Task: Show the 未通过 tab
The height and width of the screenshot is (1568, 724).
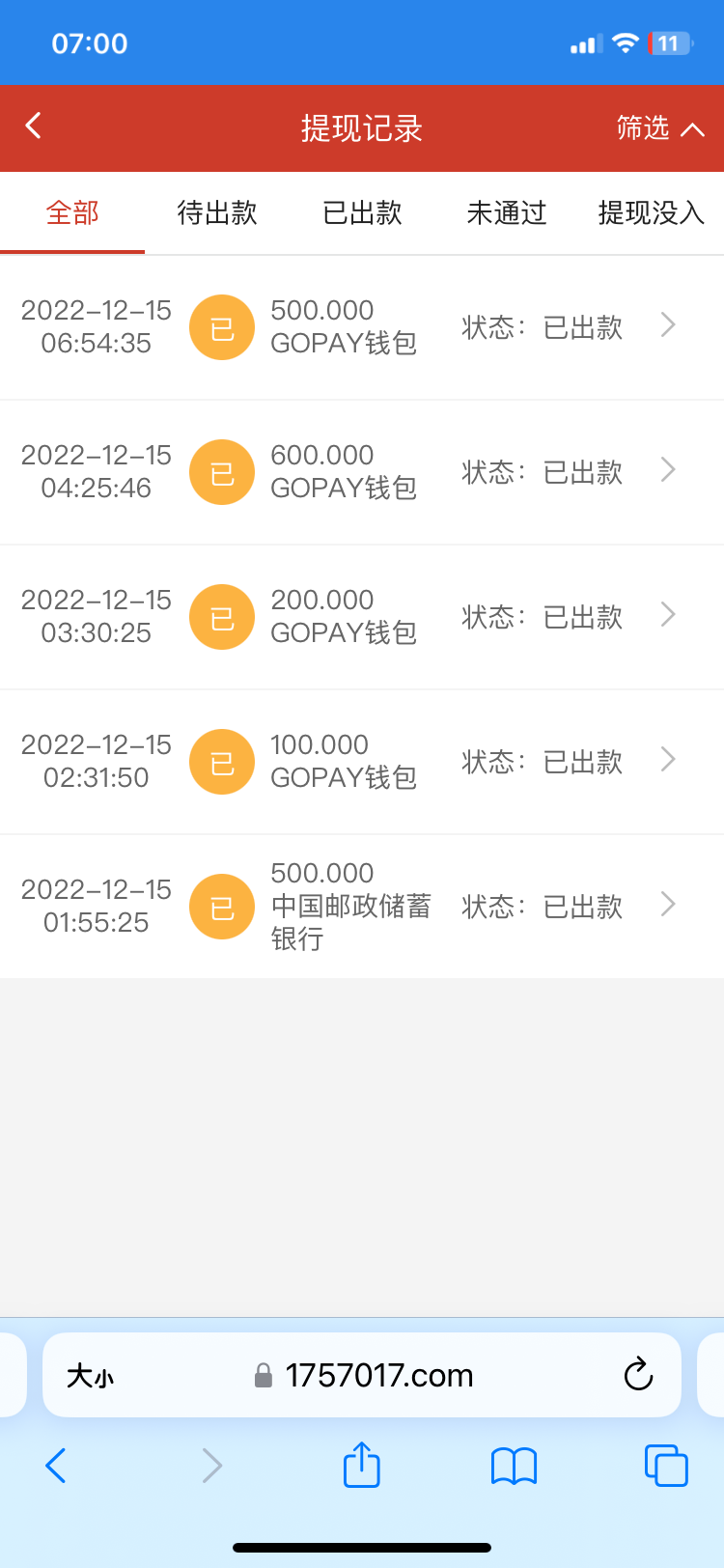Action: tap(507, 213)
